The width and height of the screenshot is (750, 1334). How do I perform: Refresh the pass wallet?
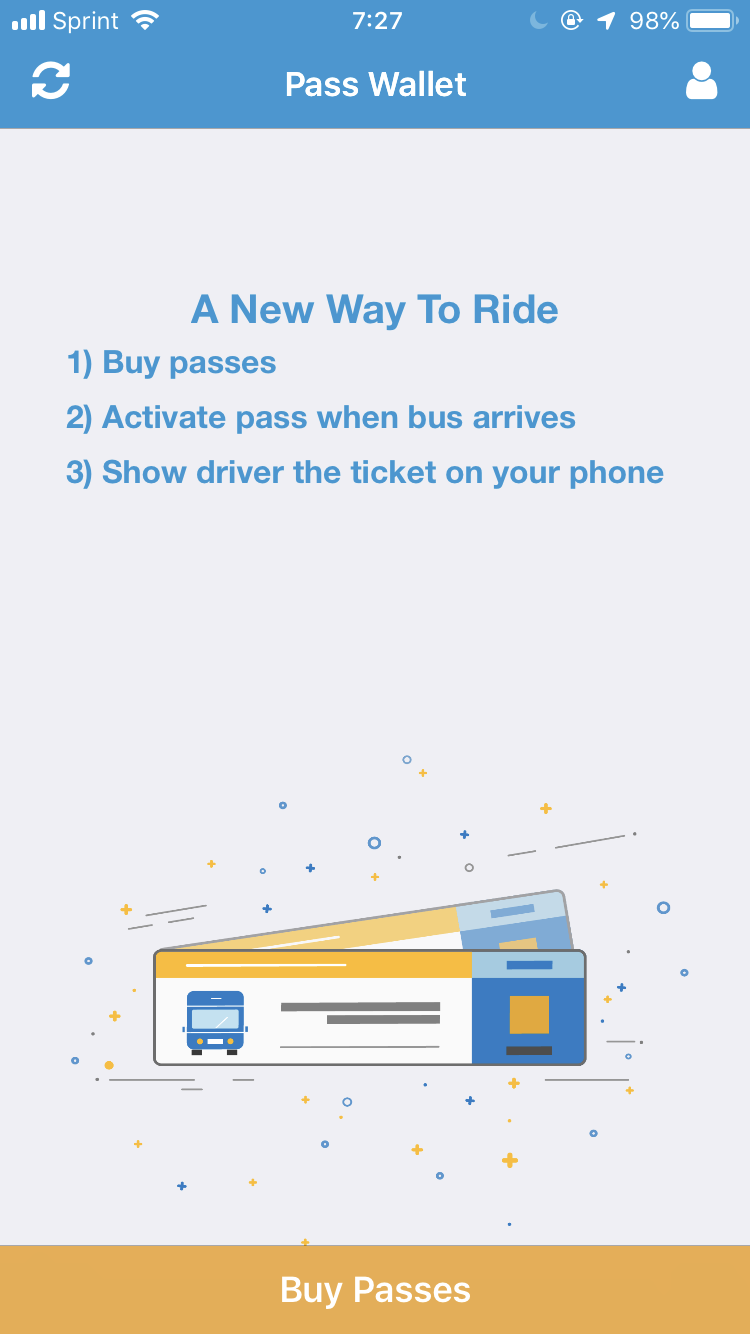coord(51,81)
